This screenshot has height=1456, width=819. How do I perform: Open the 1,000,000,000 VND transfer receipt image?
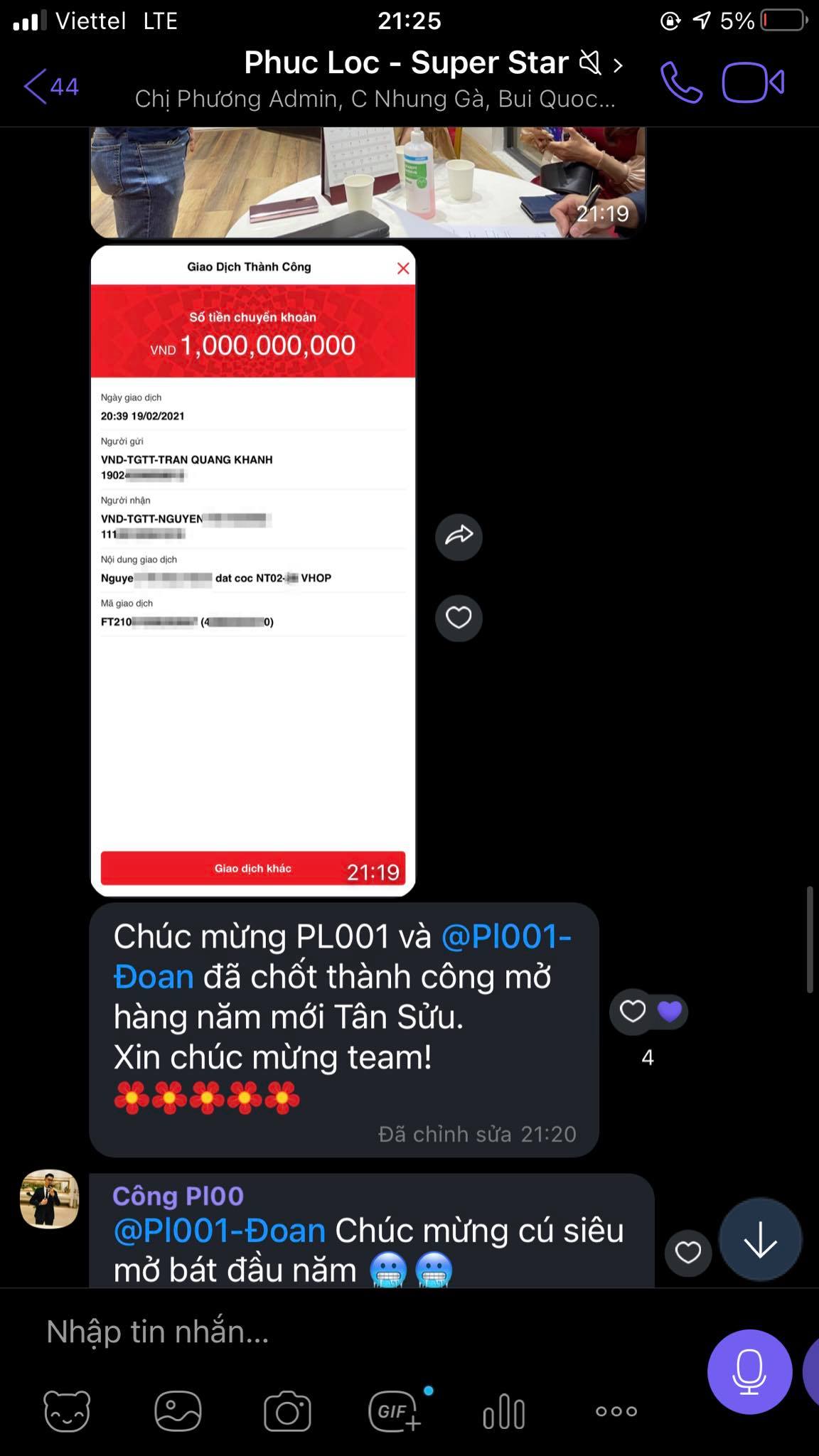click(253, 569)
